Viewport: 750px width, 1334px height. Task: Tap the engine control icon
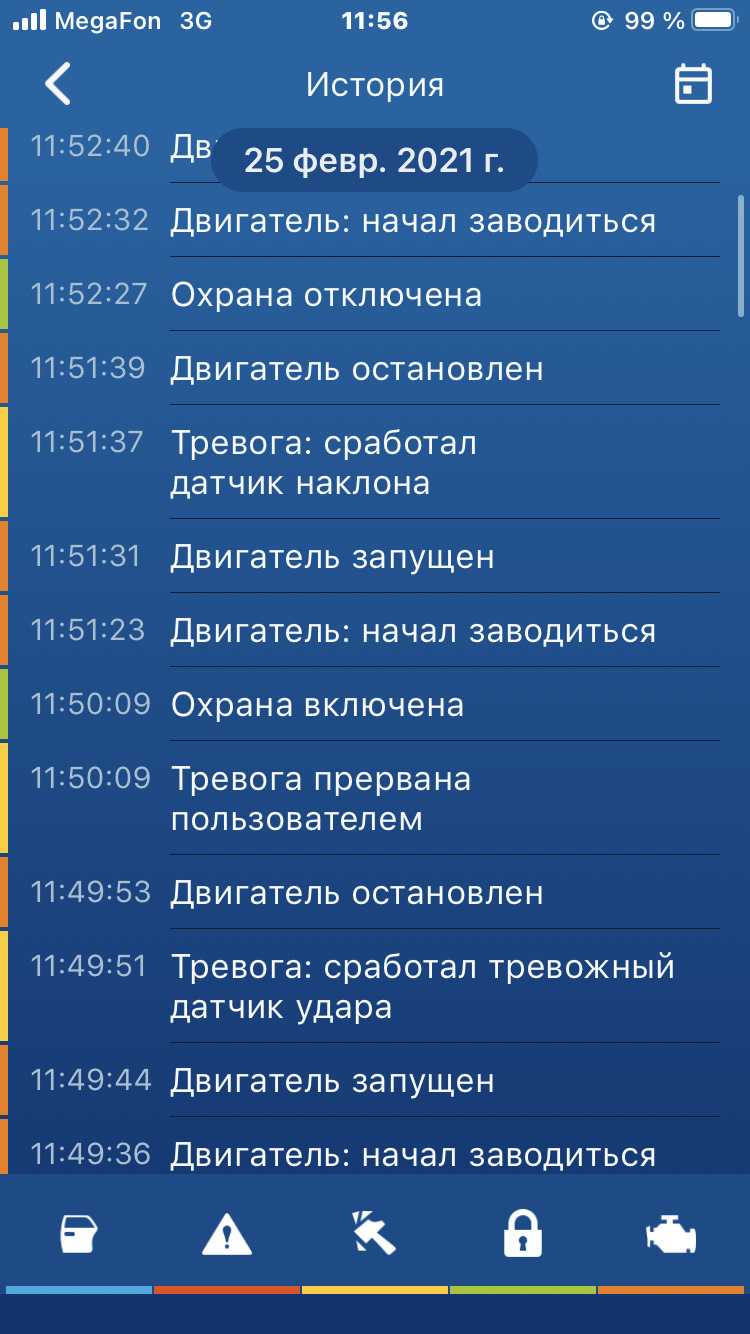[671, 1233]
